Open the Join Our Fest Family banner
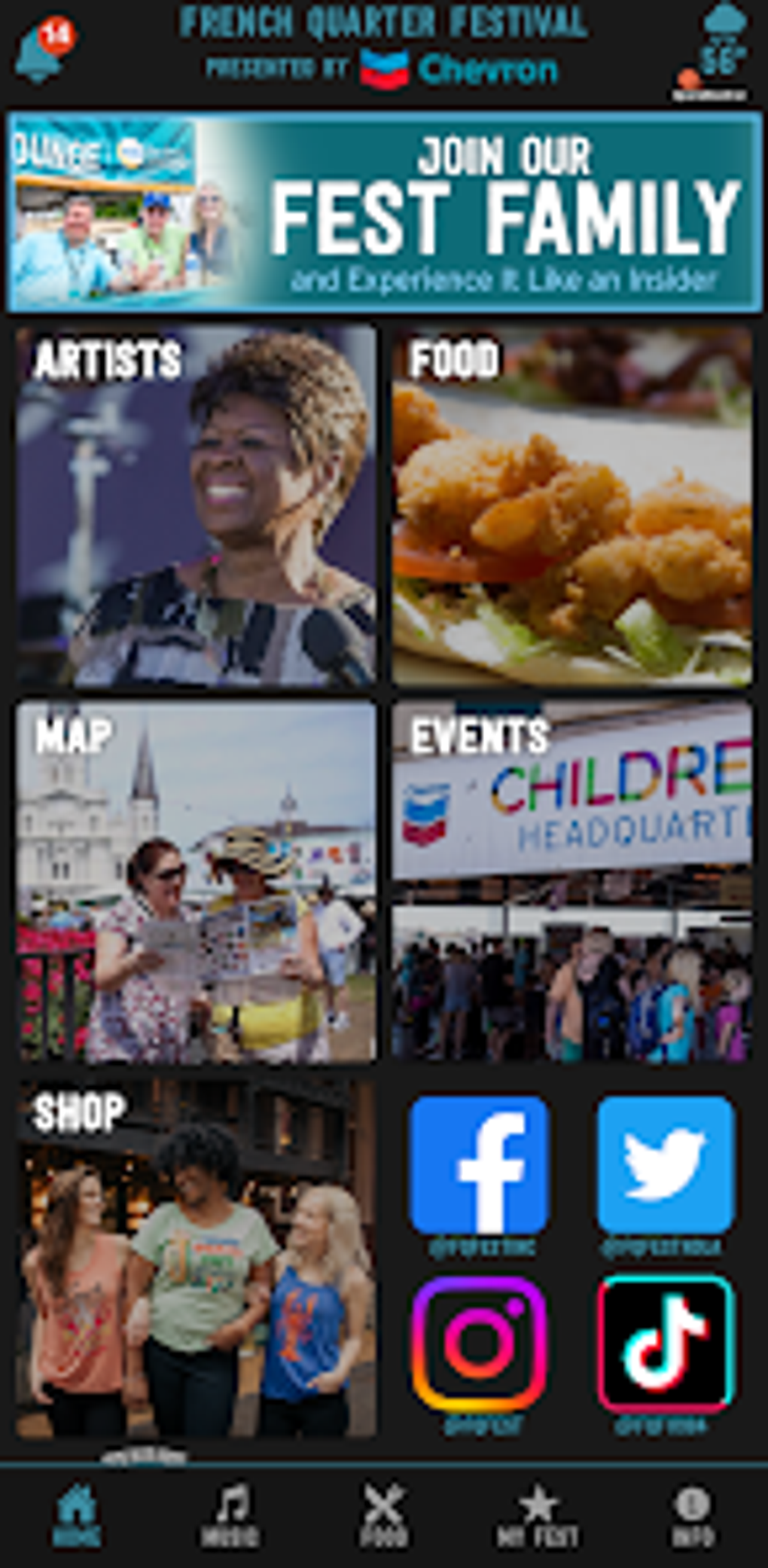 384,212
